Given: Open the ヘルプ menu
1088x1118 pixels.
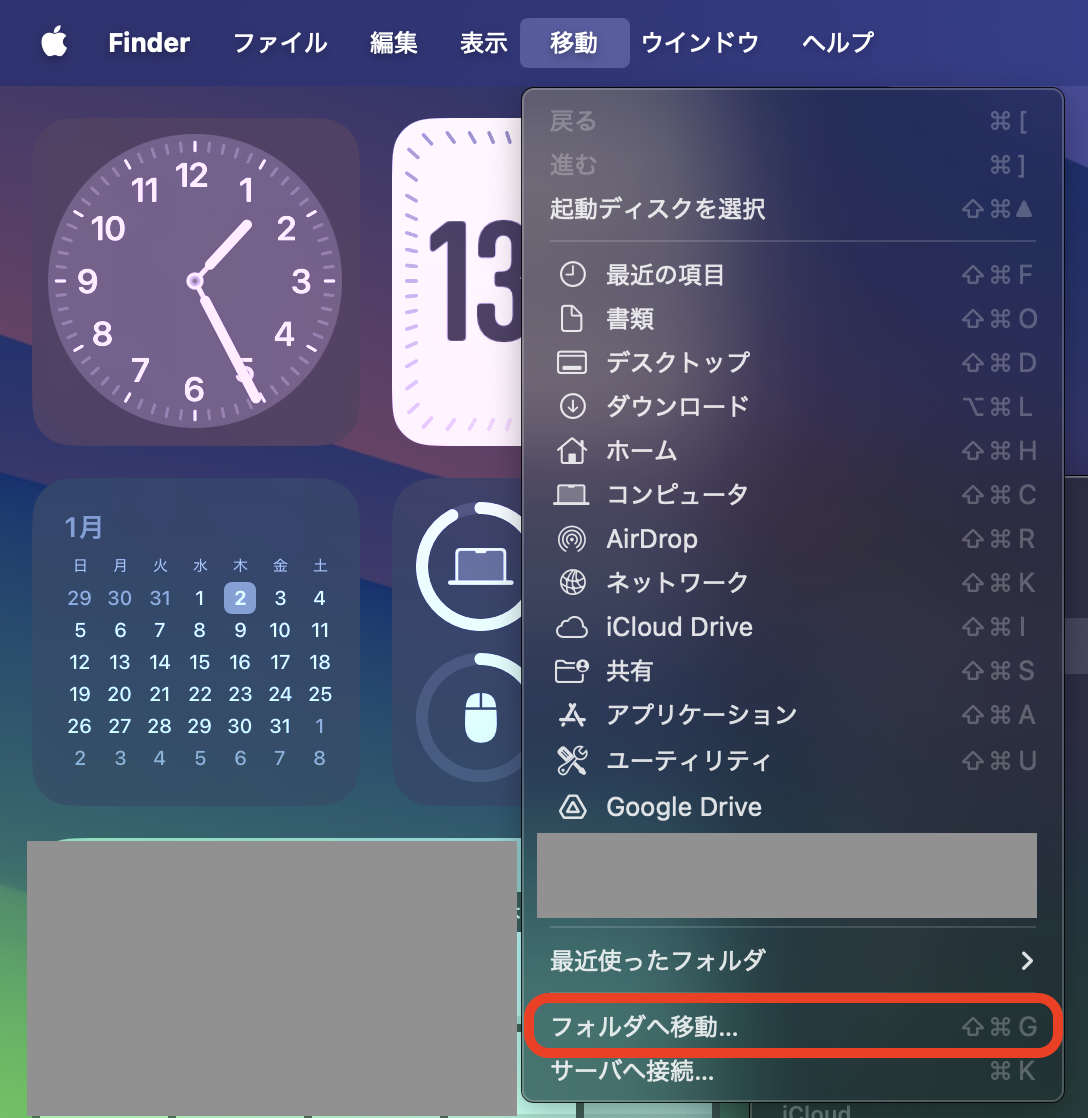Looking at the screenshot, I should (838, 43).
